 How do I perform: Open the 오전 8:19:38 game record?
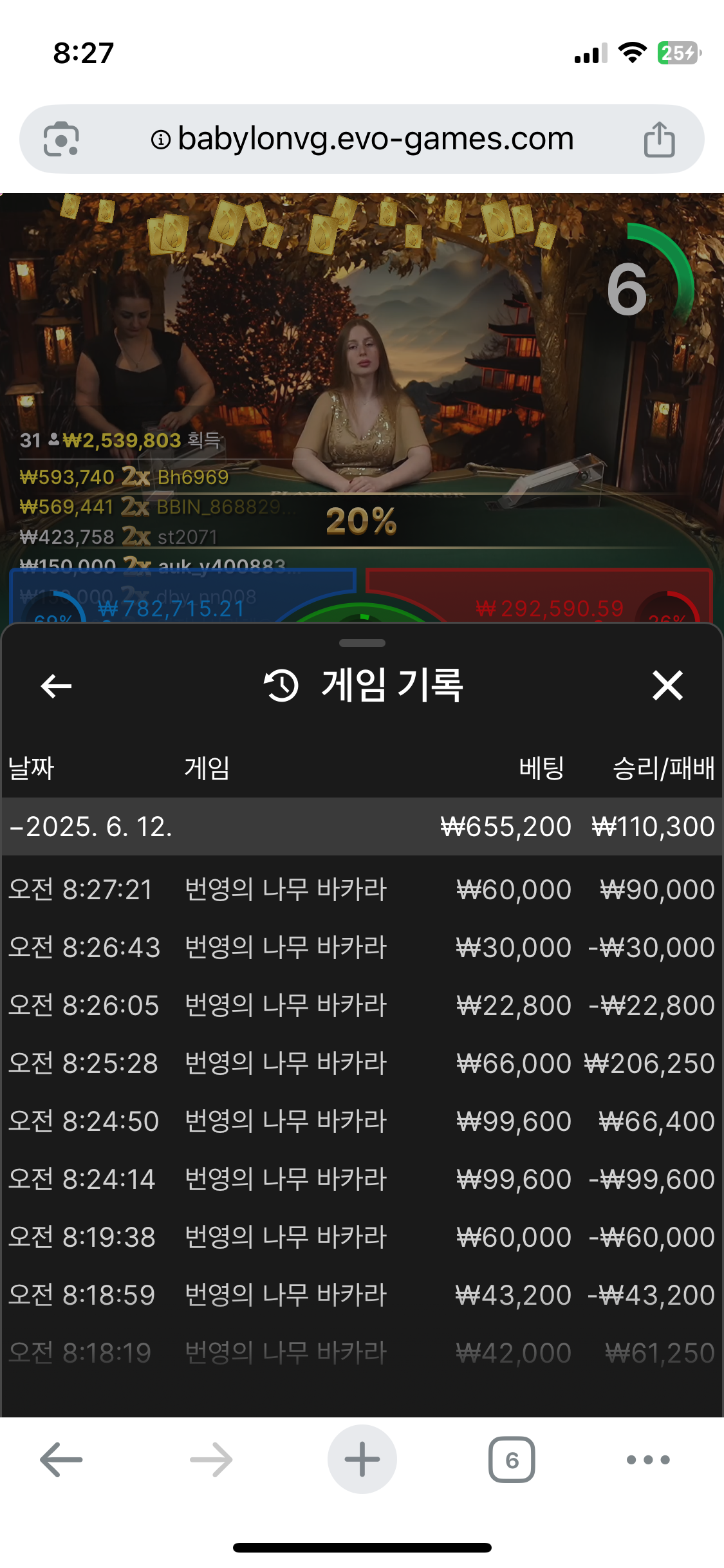point(360,1237)
